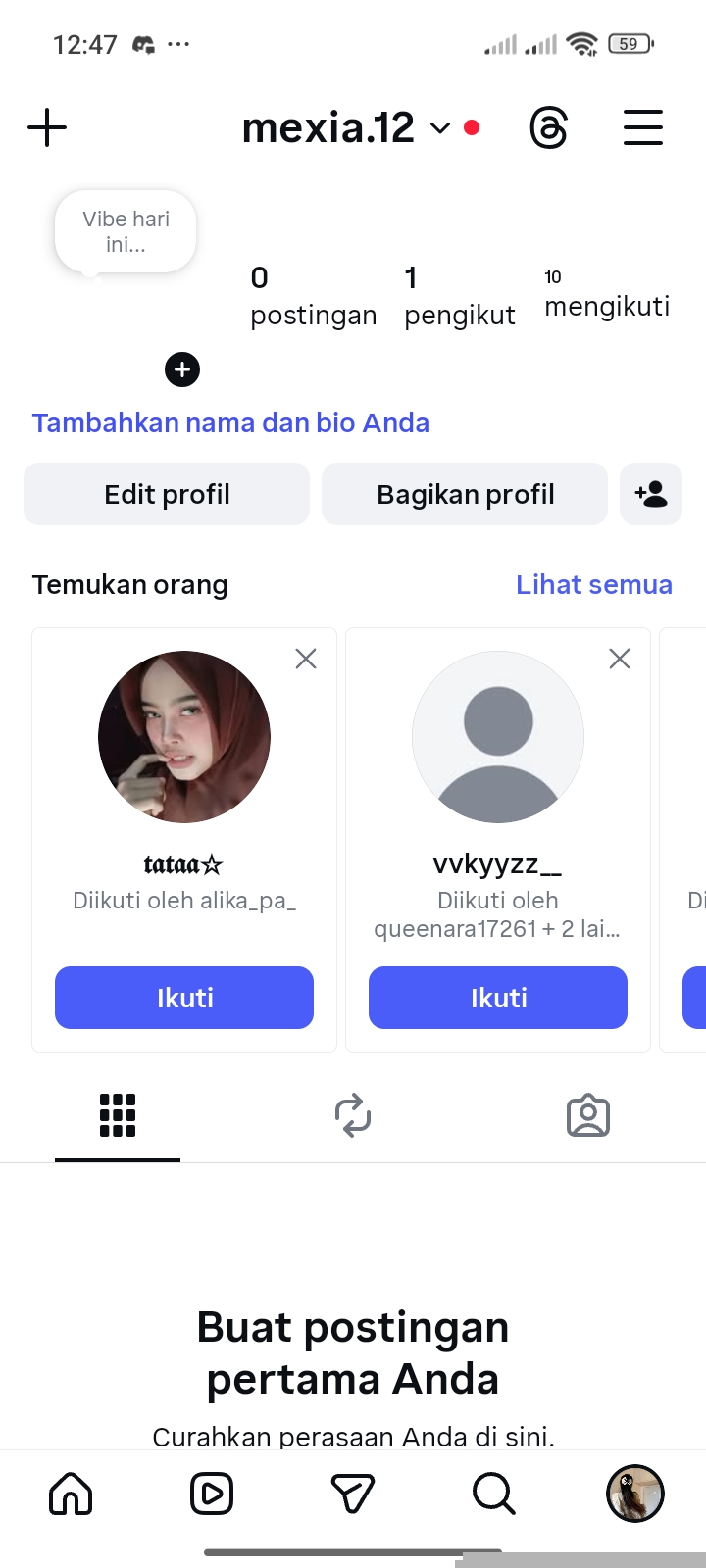Tap the plus icon to create content
This screenshot has height=1568, width=706.
point(47,128)
